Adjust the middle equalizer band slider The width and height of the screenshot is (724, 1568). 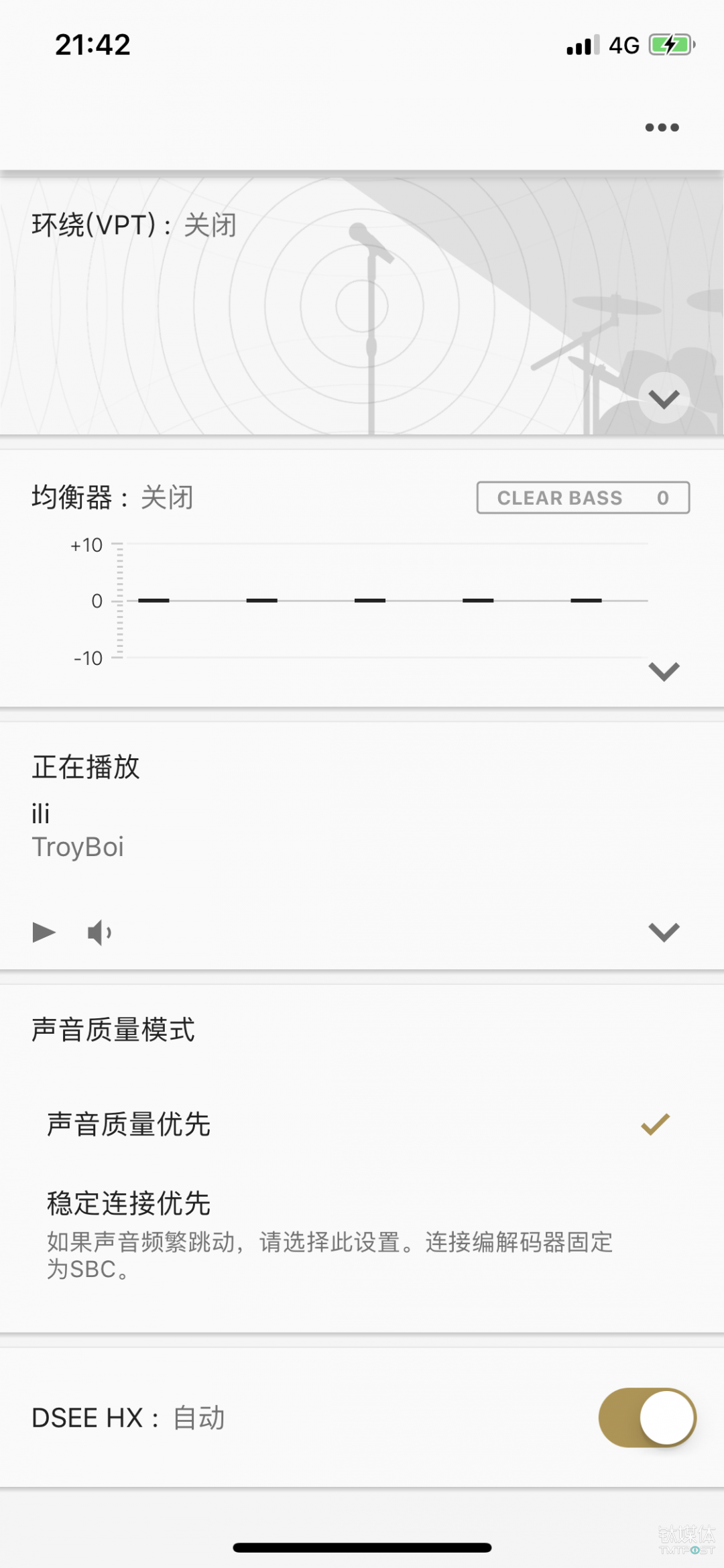(370, 601)
